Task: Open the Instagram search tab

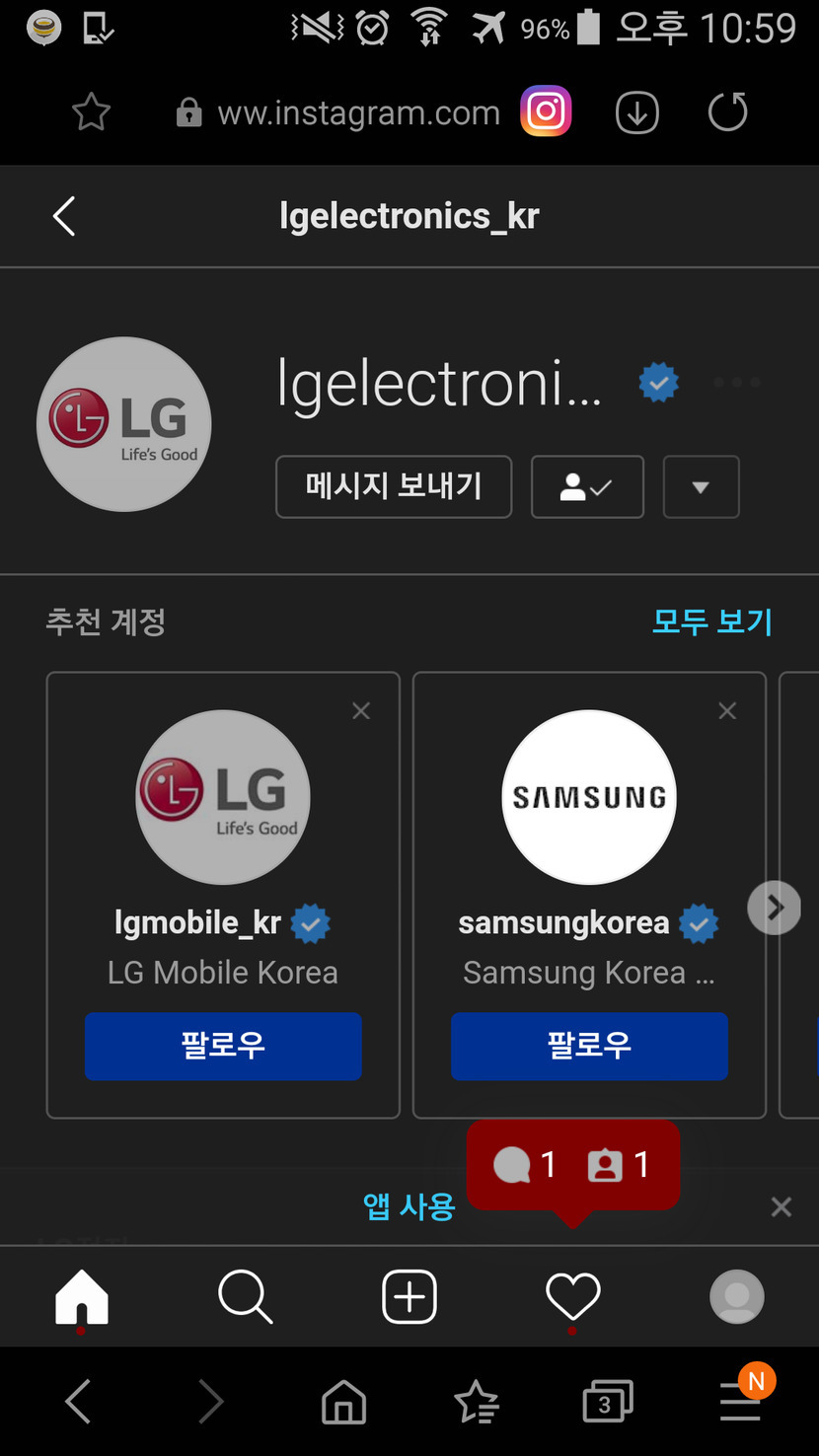Action: [x=245, y=1296]
